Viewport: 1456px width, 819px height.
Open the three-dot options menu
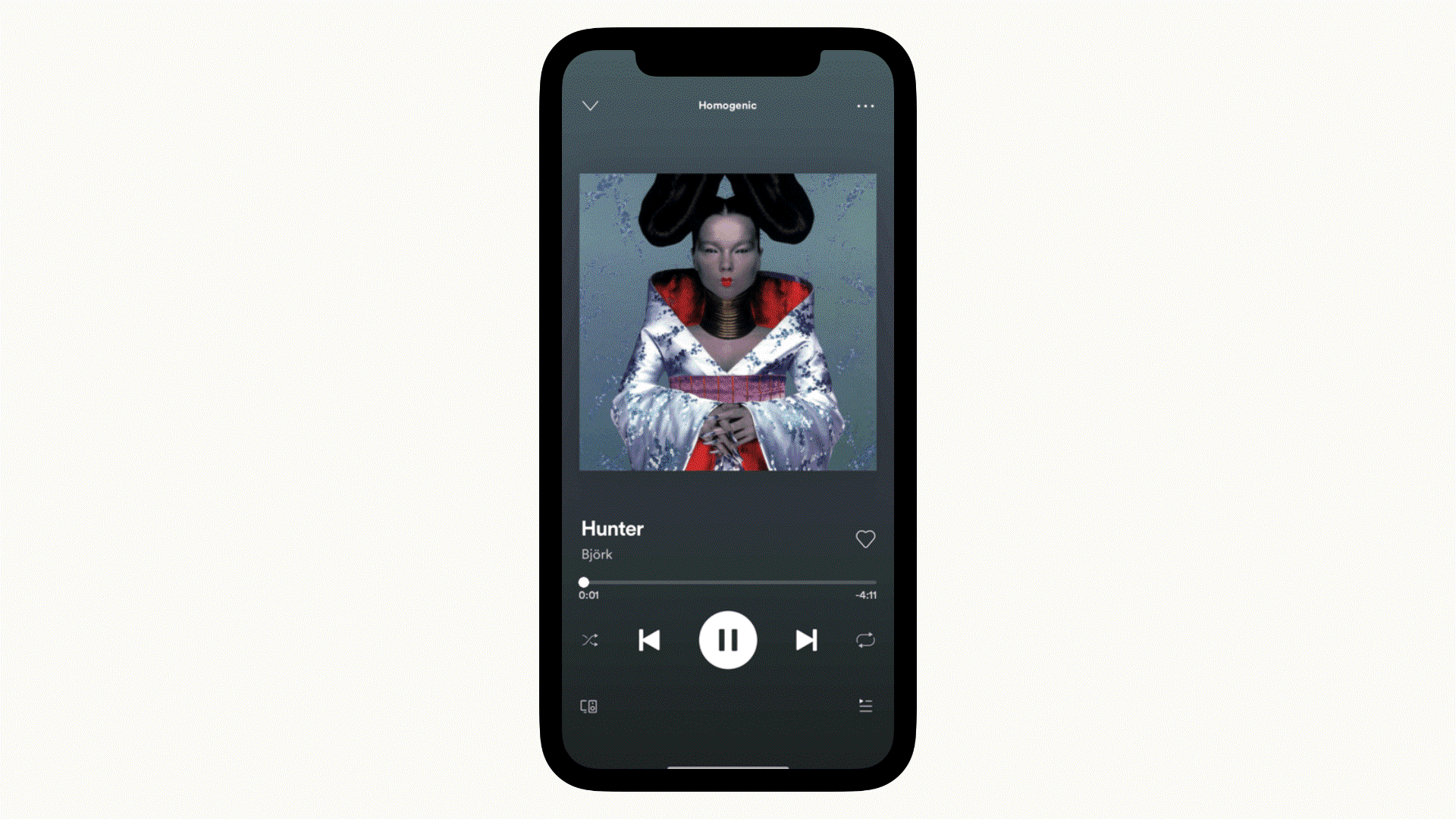(x=865, y=106)
